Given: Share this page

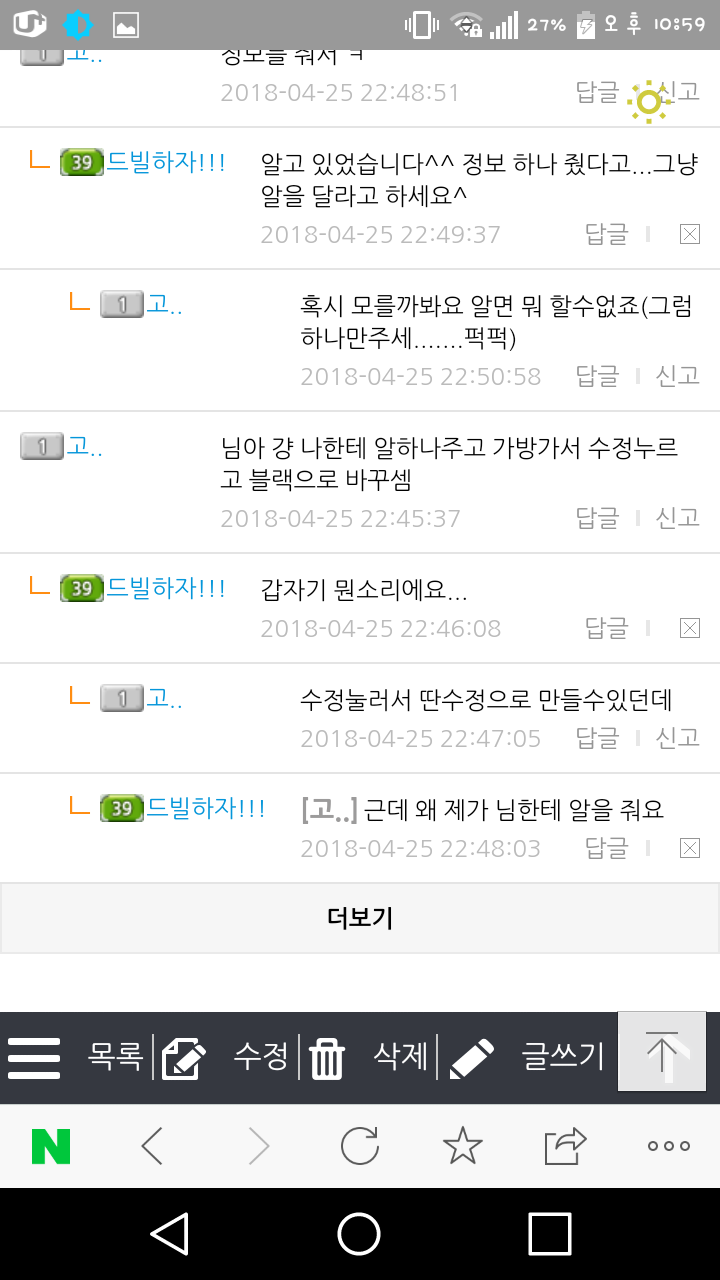Looking at the screenshot, I should point(565,1146).
